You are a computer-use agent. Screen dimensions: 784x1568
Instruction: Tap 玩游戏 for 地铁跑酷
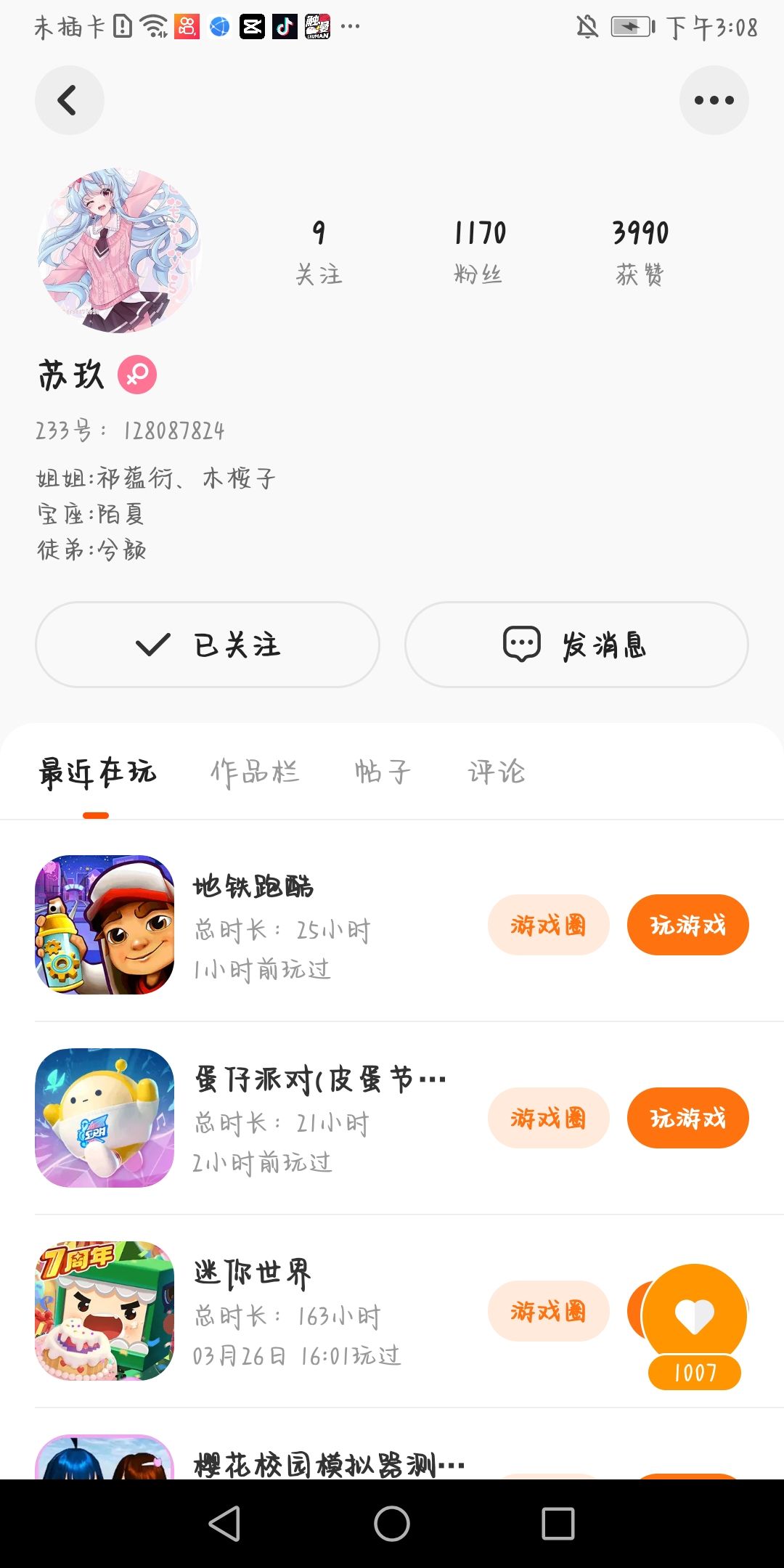pyautogui.click(x=687, y=925)
